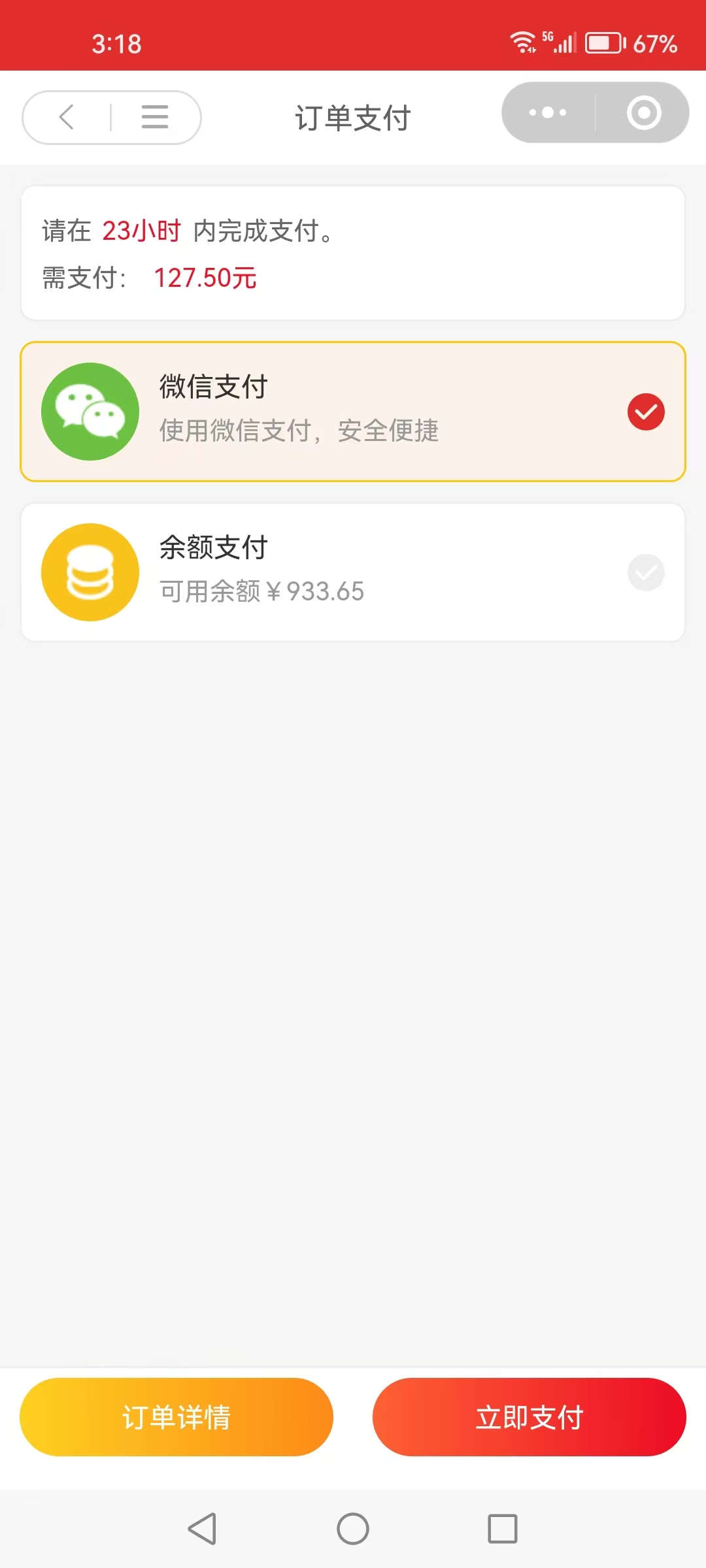View 订单详情

(x=176, y=1417)
